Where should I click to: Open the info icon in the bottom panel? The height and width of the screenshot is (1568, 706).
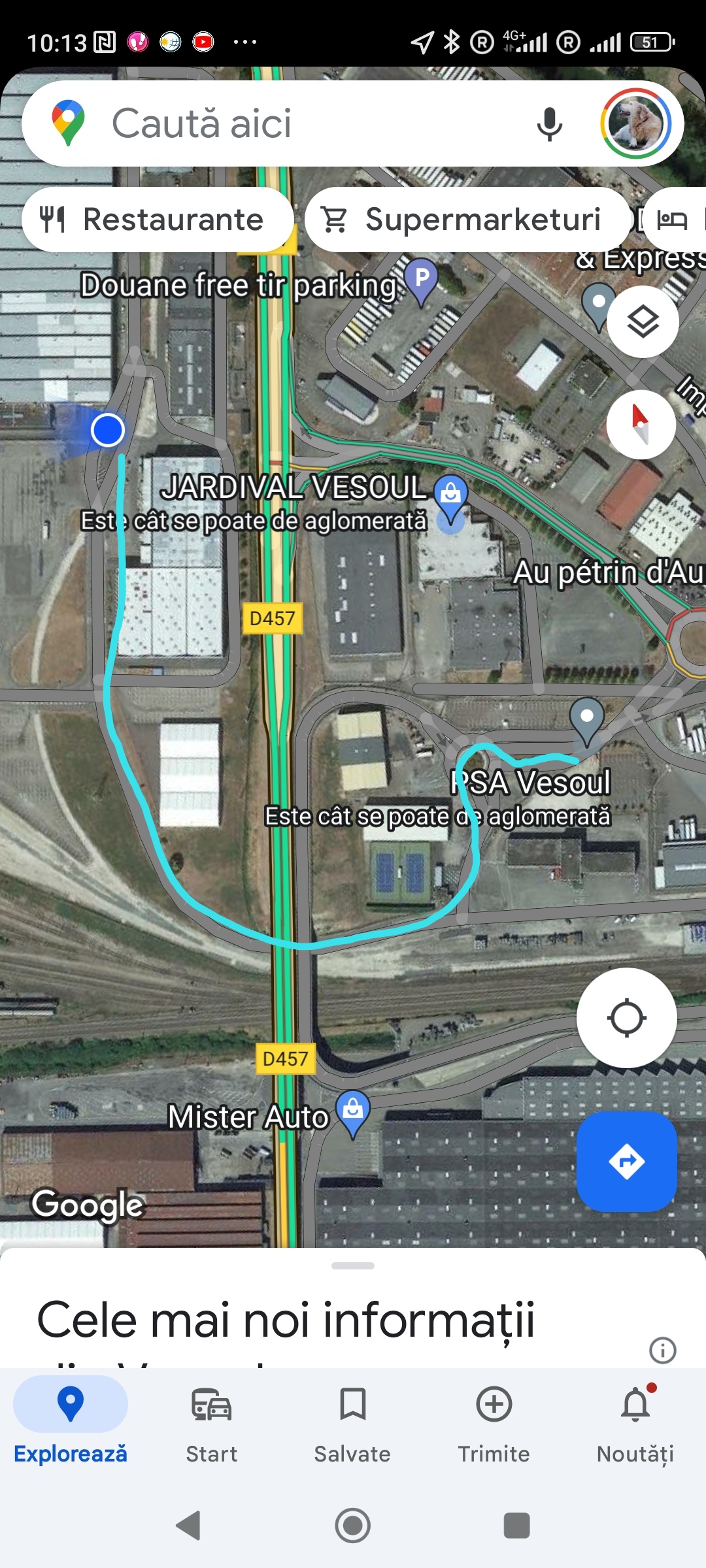[662, 1350]
